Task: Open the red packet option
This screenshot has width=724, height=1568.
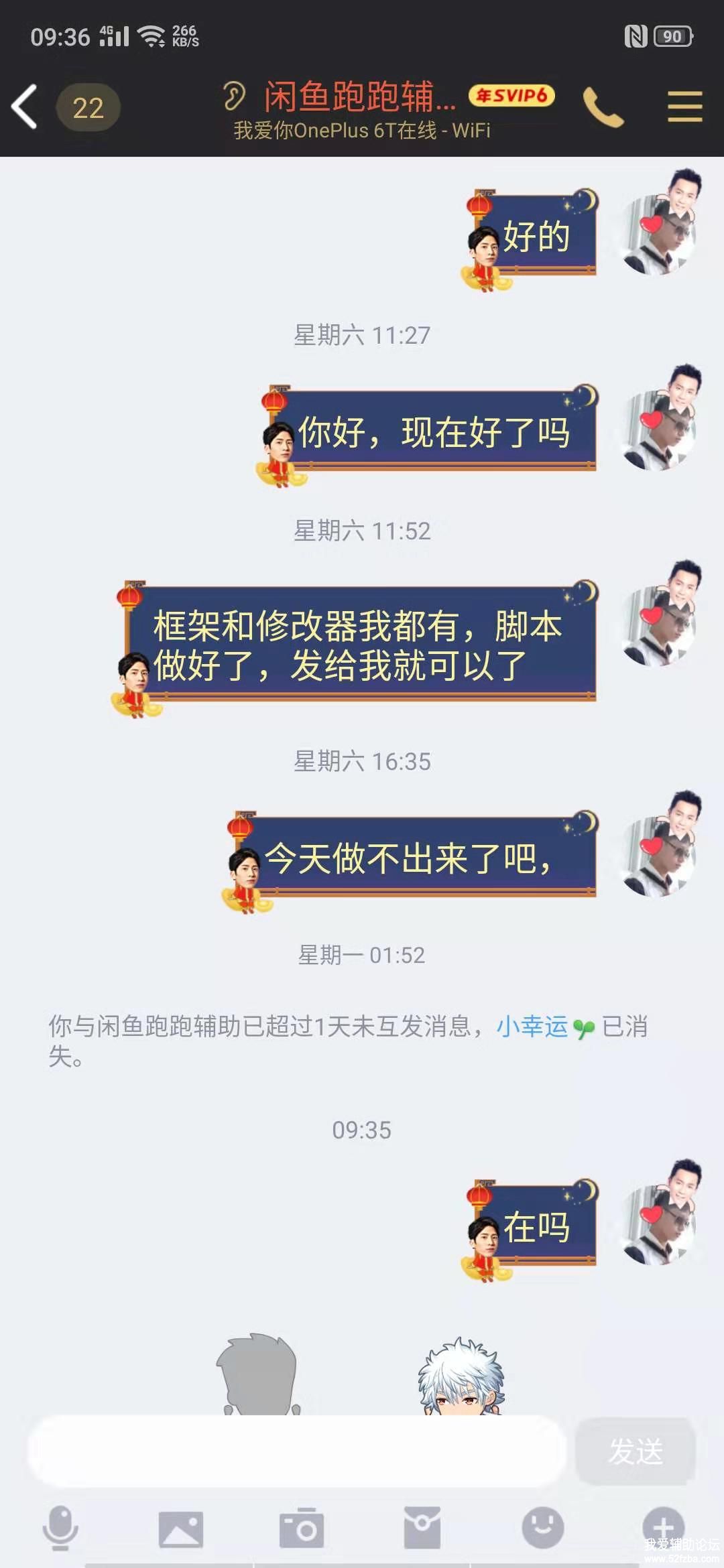Action: click(422, 1528)
